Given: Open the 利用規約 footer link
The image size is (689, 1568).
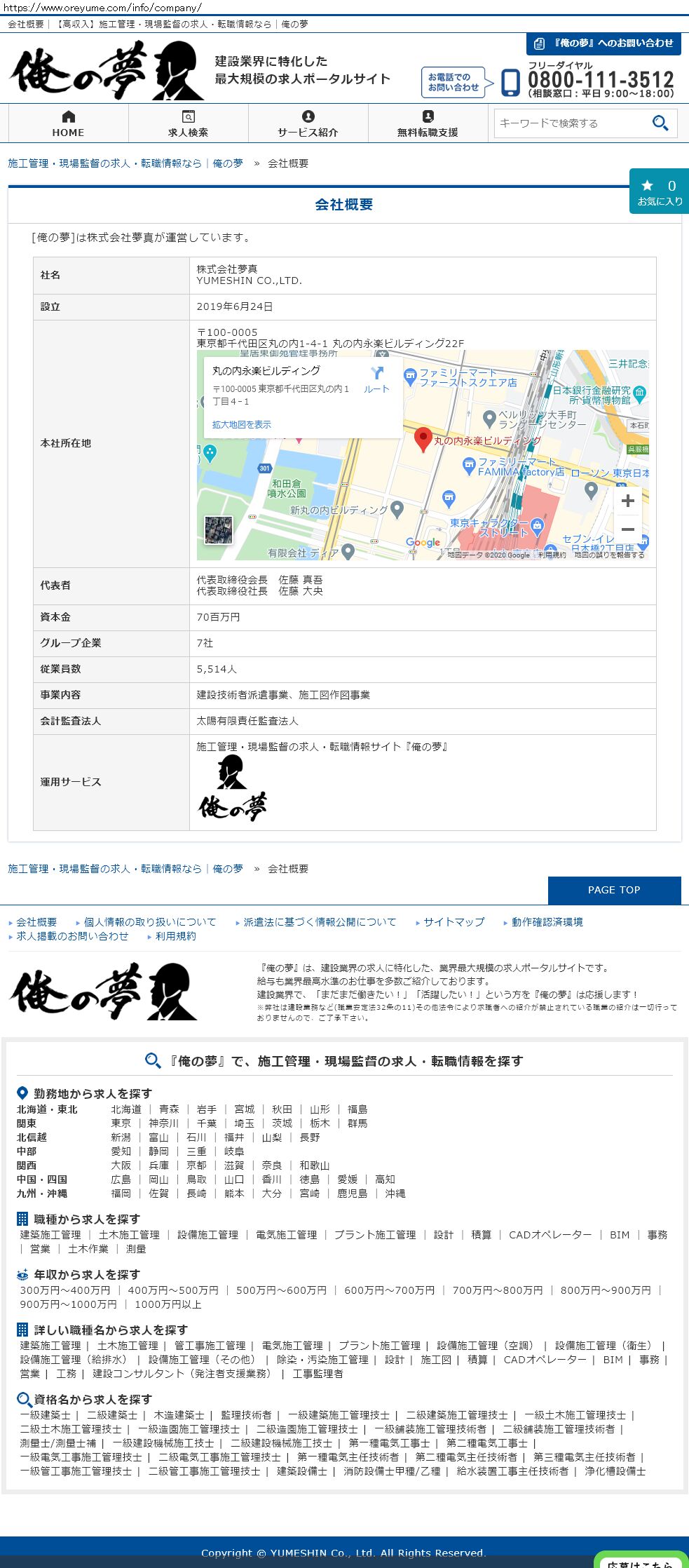Looking at the screenshot, I should tap(175, 936).
